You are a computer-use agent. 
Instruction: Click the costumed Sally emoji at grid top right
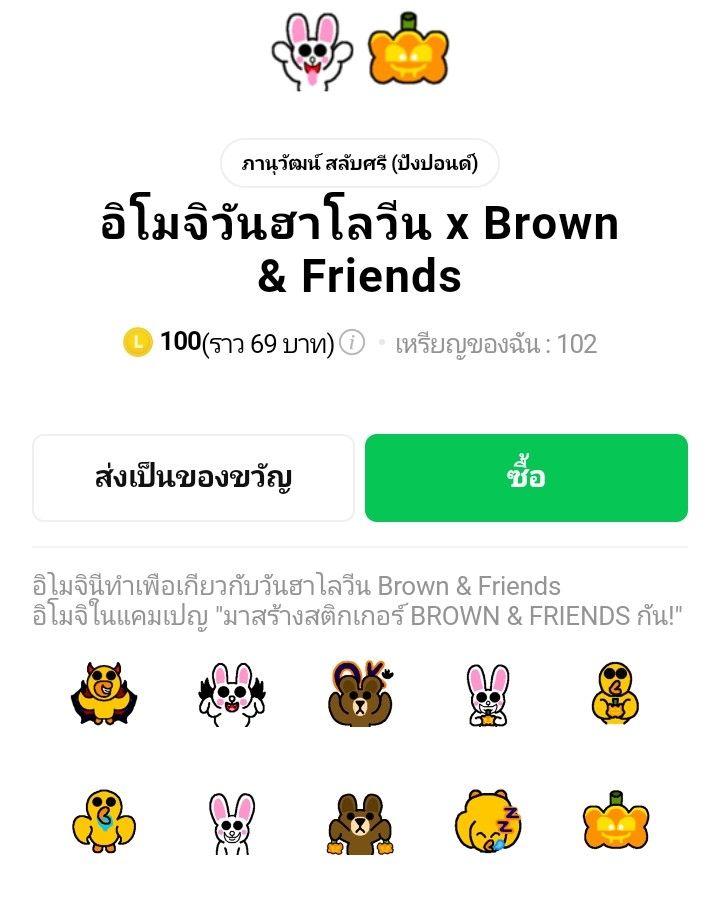[617, 692]
